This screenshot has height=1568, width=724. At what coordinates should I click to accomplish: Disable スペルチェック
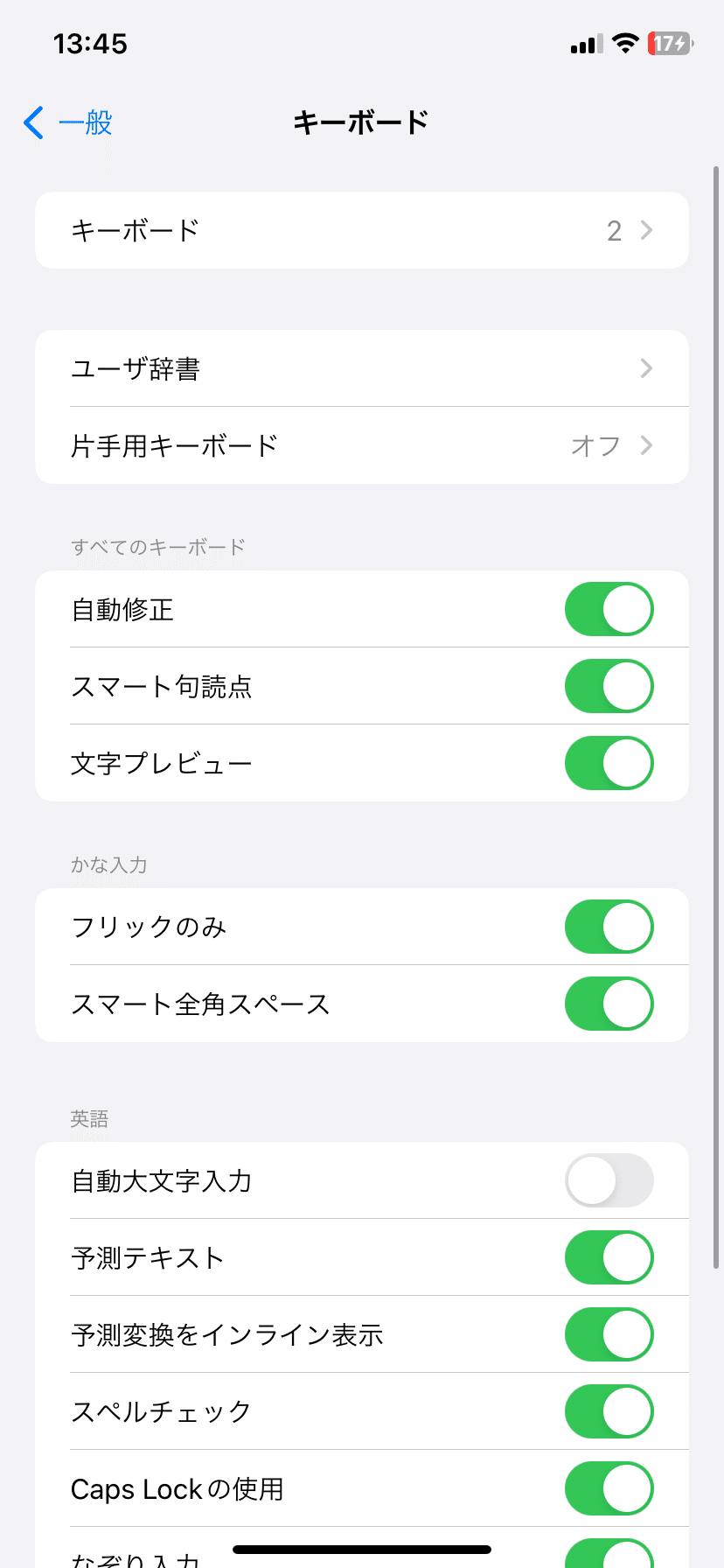[x=609, y=1411]
